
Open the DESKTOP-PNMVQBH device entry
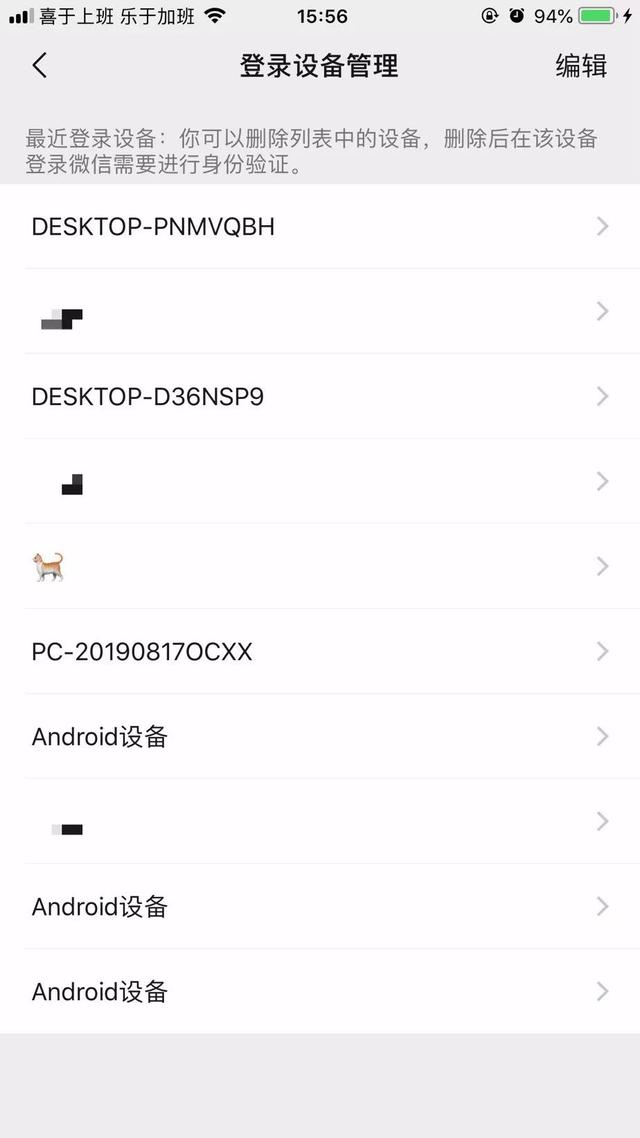point(320,226)
